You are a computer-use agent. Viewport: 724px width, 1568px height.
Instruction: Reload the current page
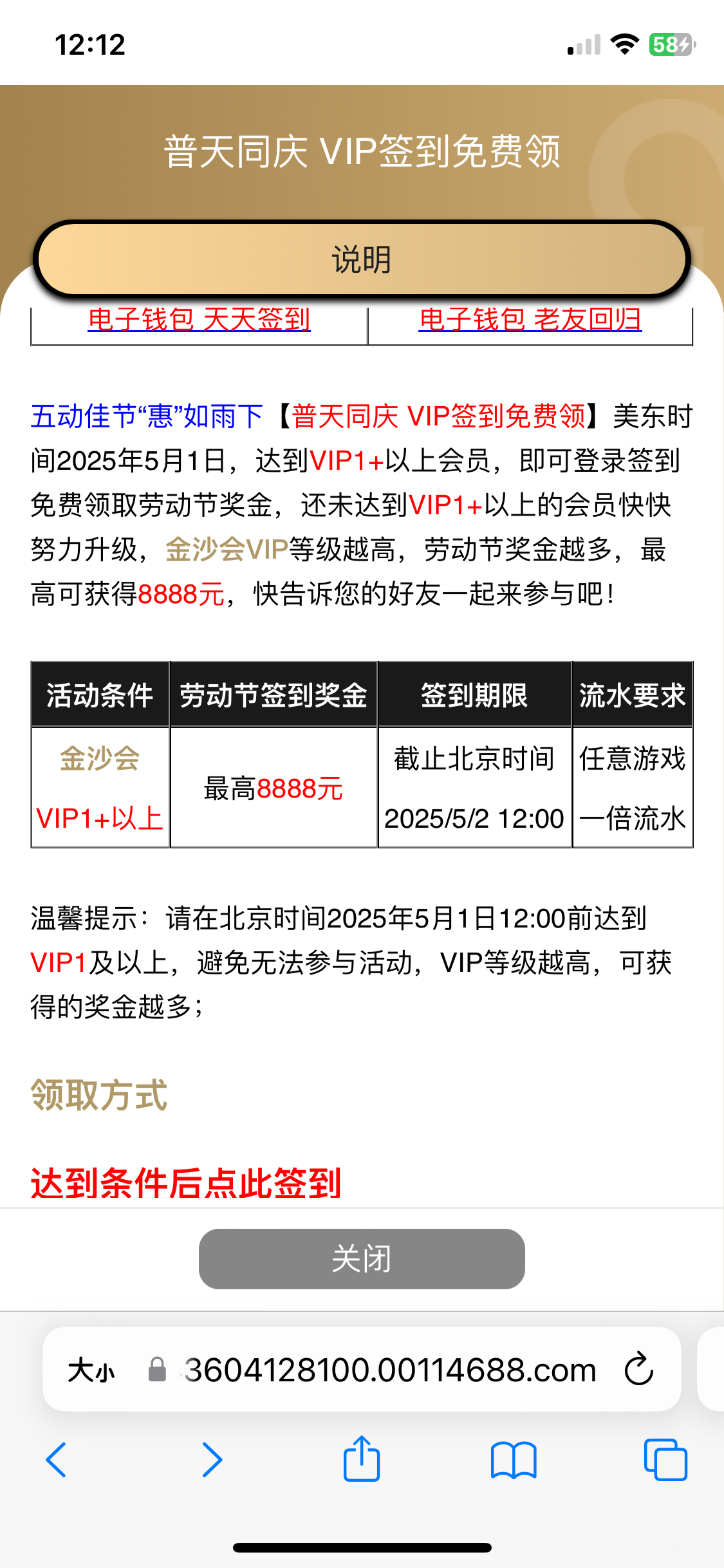(x=639, y=1370)
